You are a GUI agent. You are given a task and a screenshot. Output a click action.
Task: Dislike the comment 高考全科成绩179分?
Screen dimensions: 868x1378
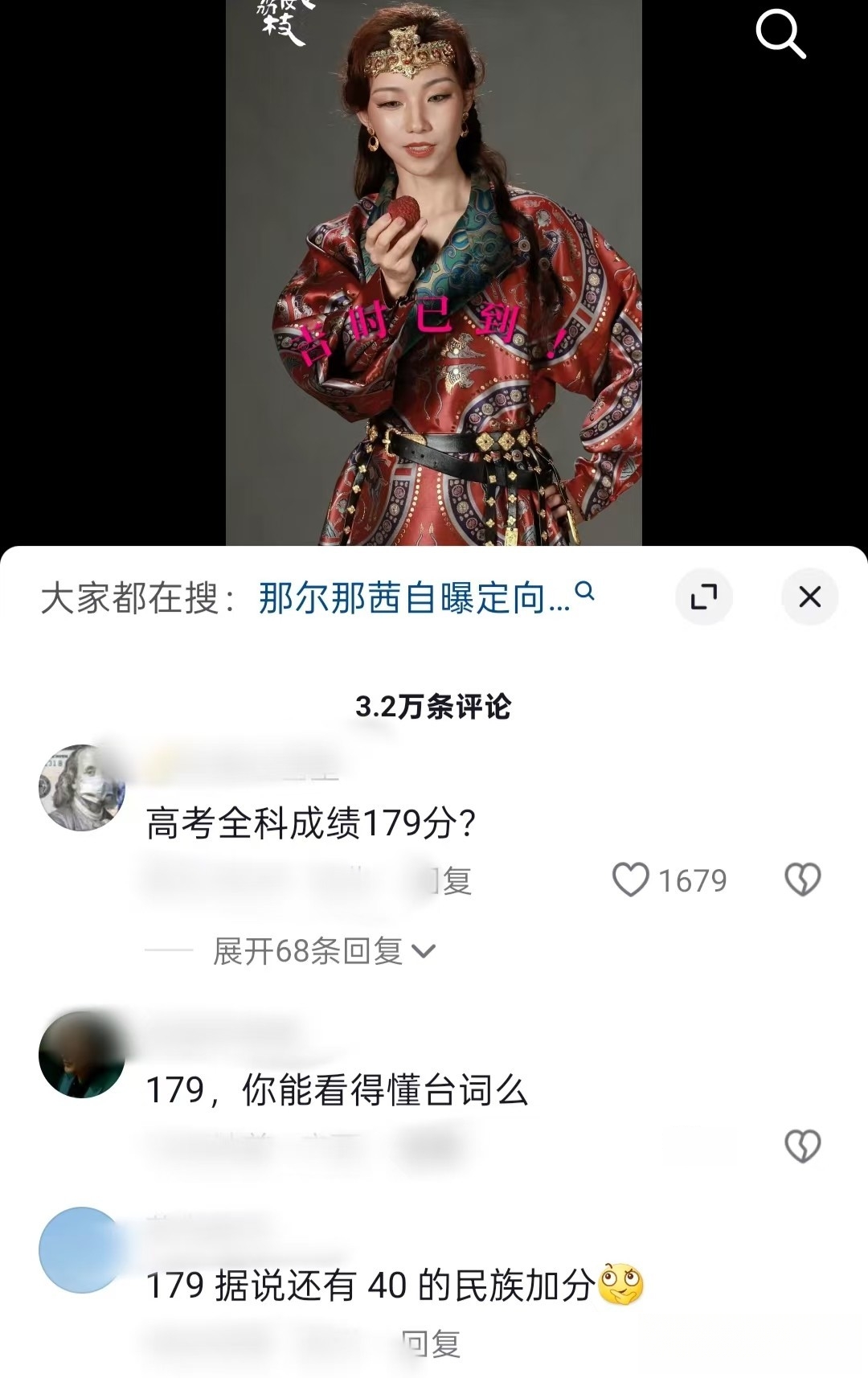(802, 880)
